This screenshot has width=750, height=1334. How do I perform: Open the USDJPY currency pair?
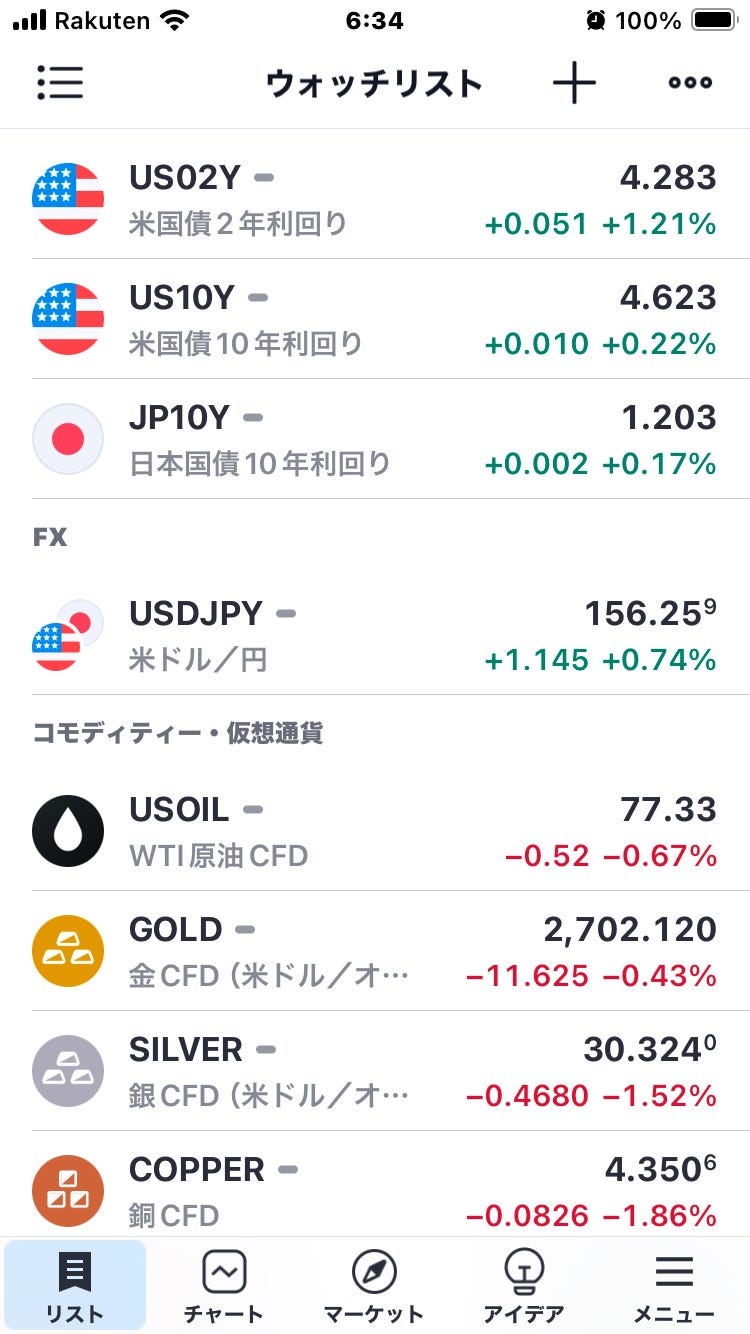(375, 635)
